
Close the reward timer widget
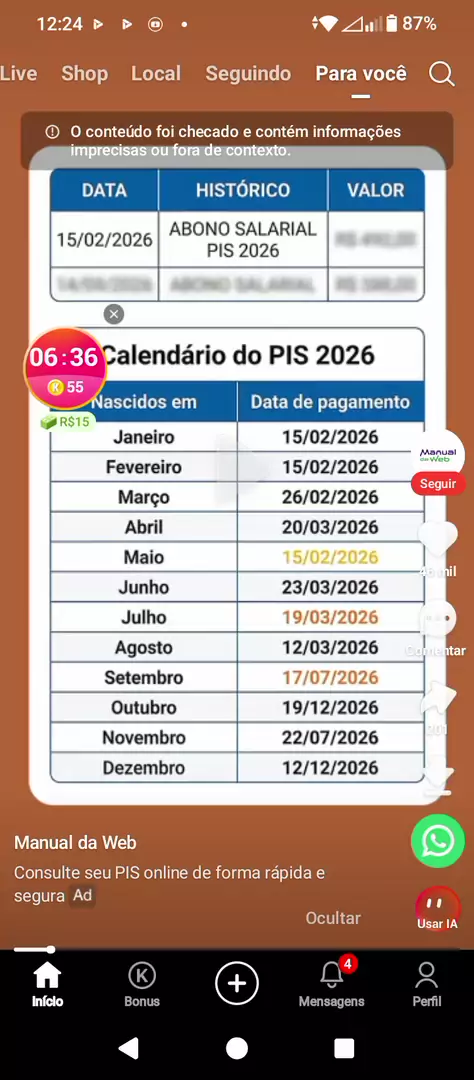(114, 315)
